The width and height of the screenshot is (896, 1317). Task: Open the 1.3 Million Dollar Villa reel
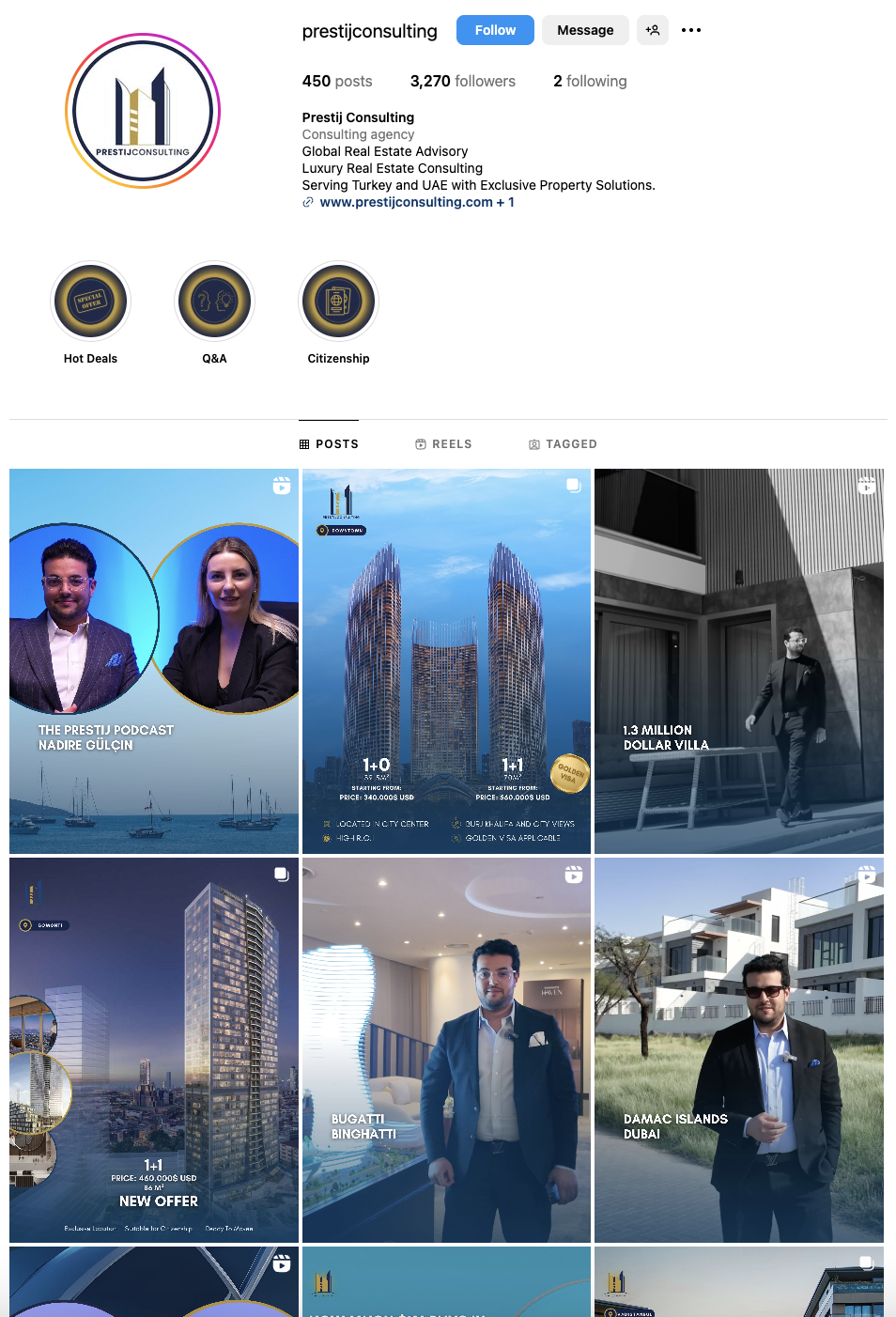738,661
